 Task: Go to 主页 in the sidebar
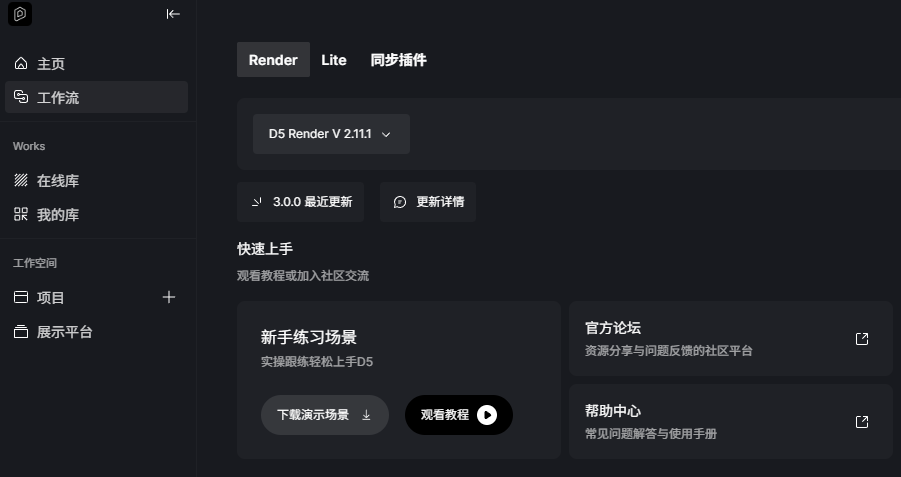tap(51, 64)
